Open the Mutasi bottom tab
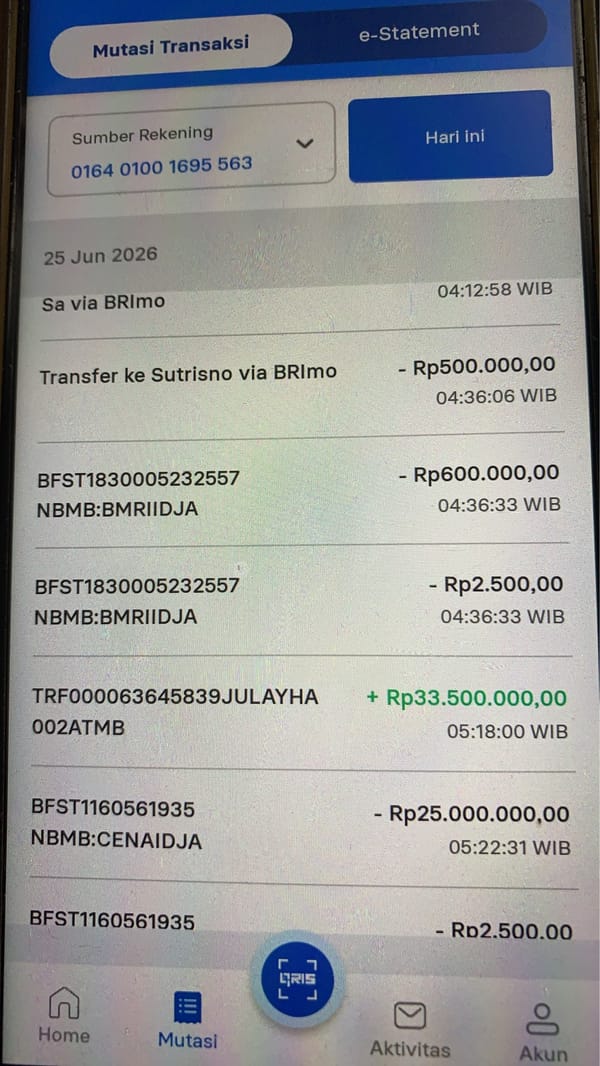This screenshot has width=600, height=1066. 188,1019
